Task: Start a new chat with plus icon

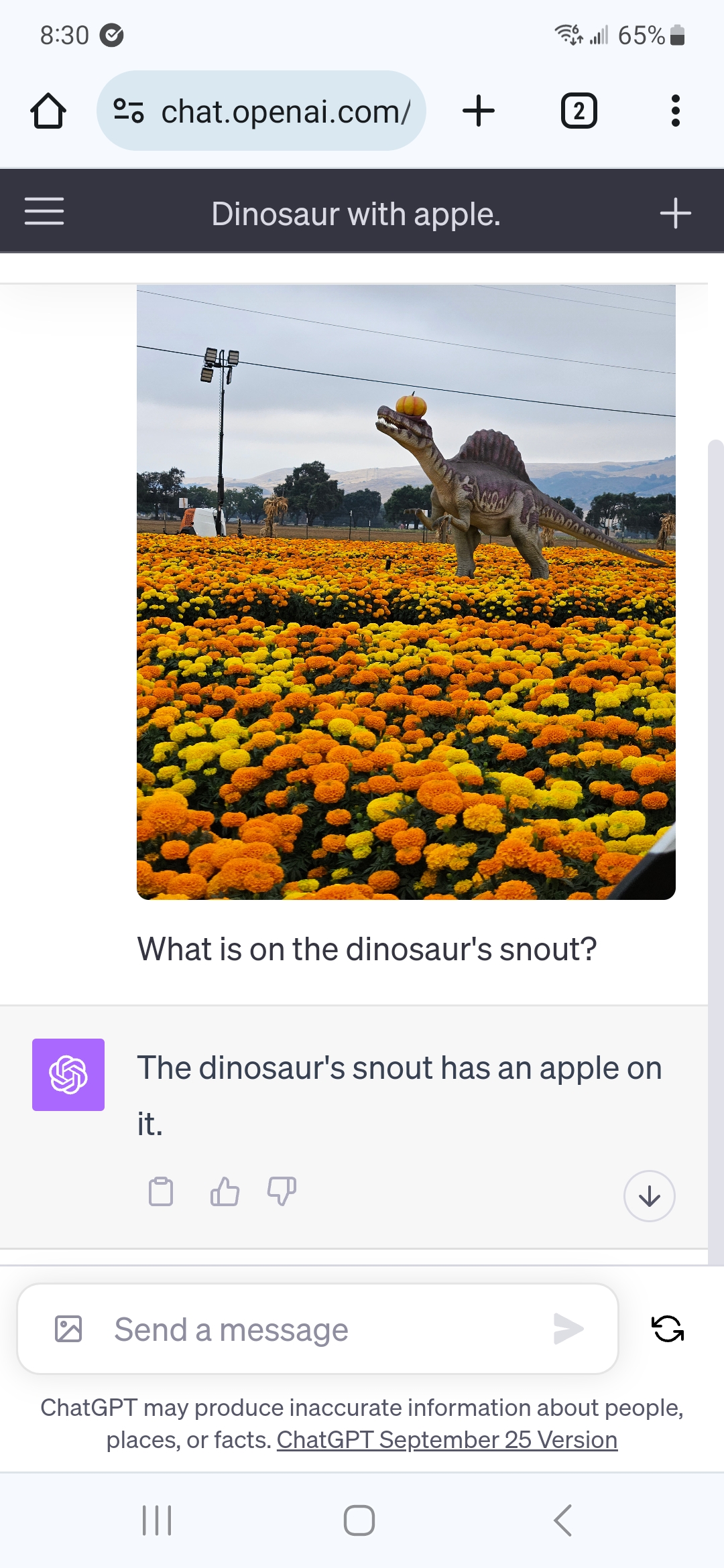Action: [x=675, y=213]
